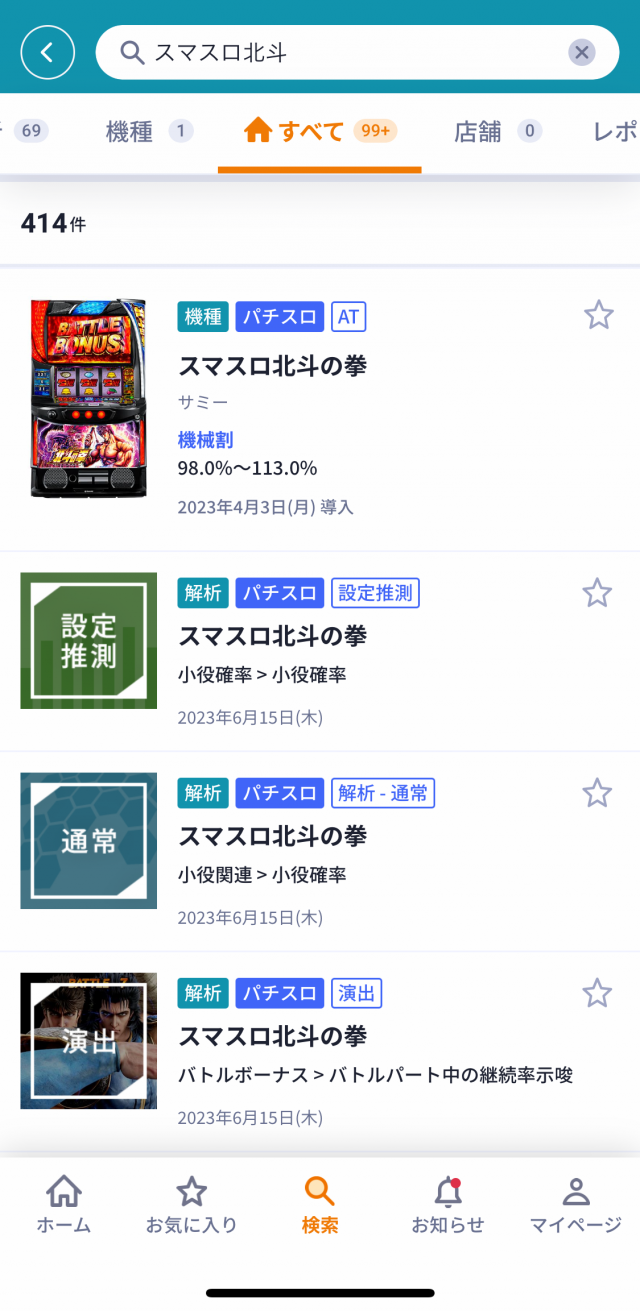Select the すべて tab
This screenshot has height=1311, width=640.
click(320, 131)
